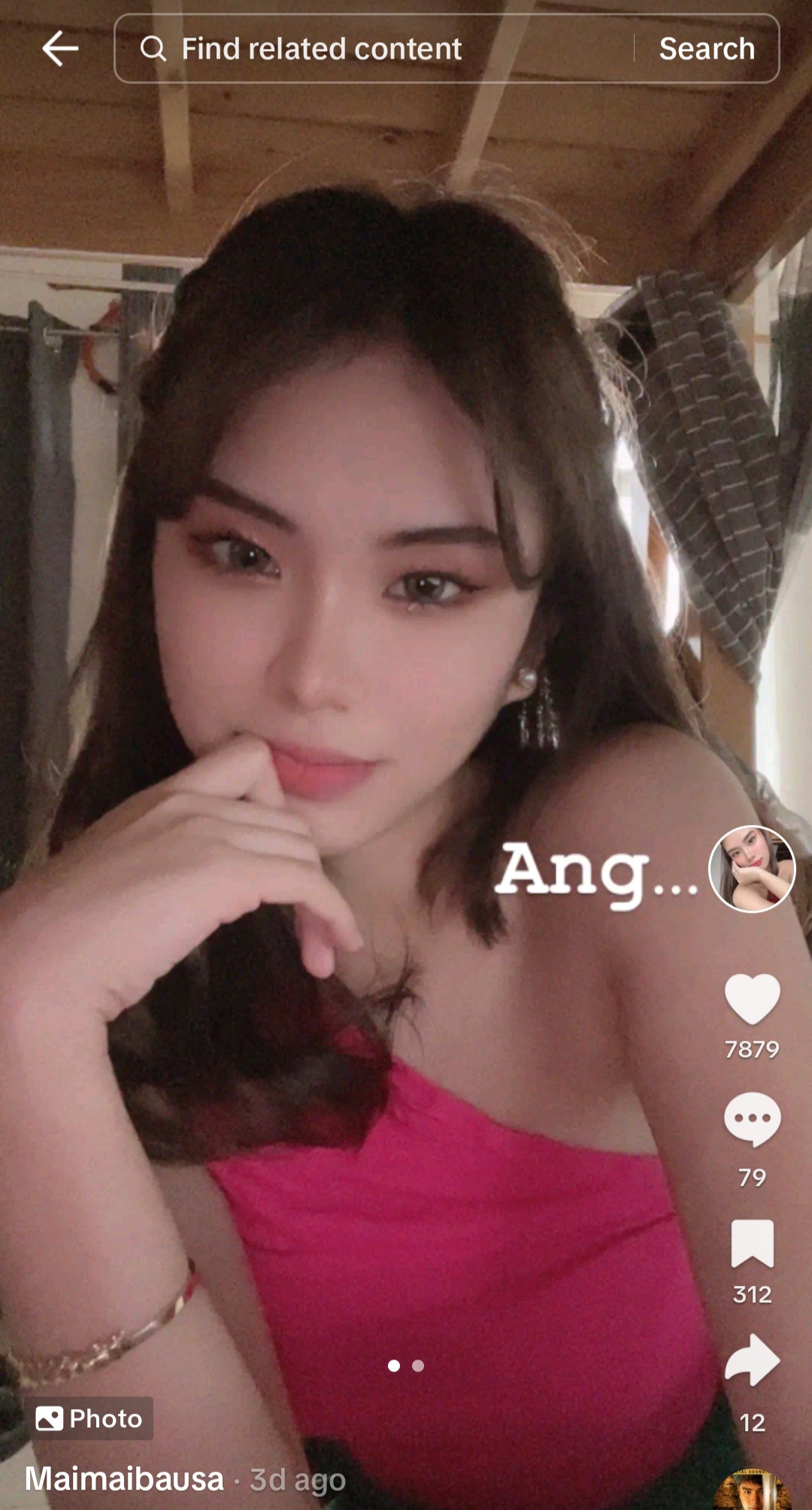Like this photo post
The width and height of the screenshot is (812, 1510).
click(x=752, y=999)
